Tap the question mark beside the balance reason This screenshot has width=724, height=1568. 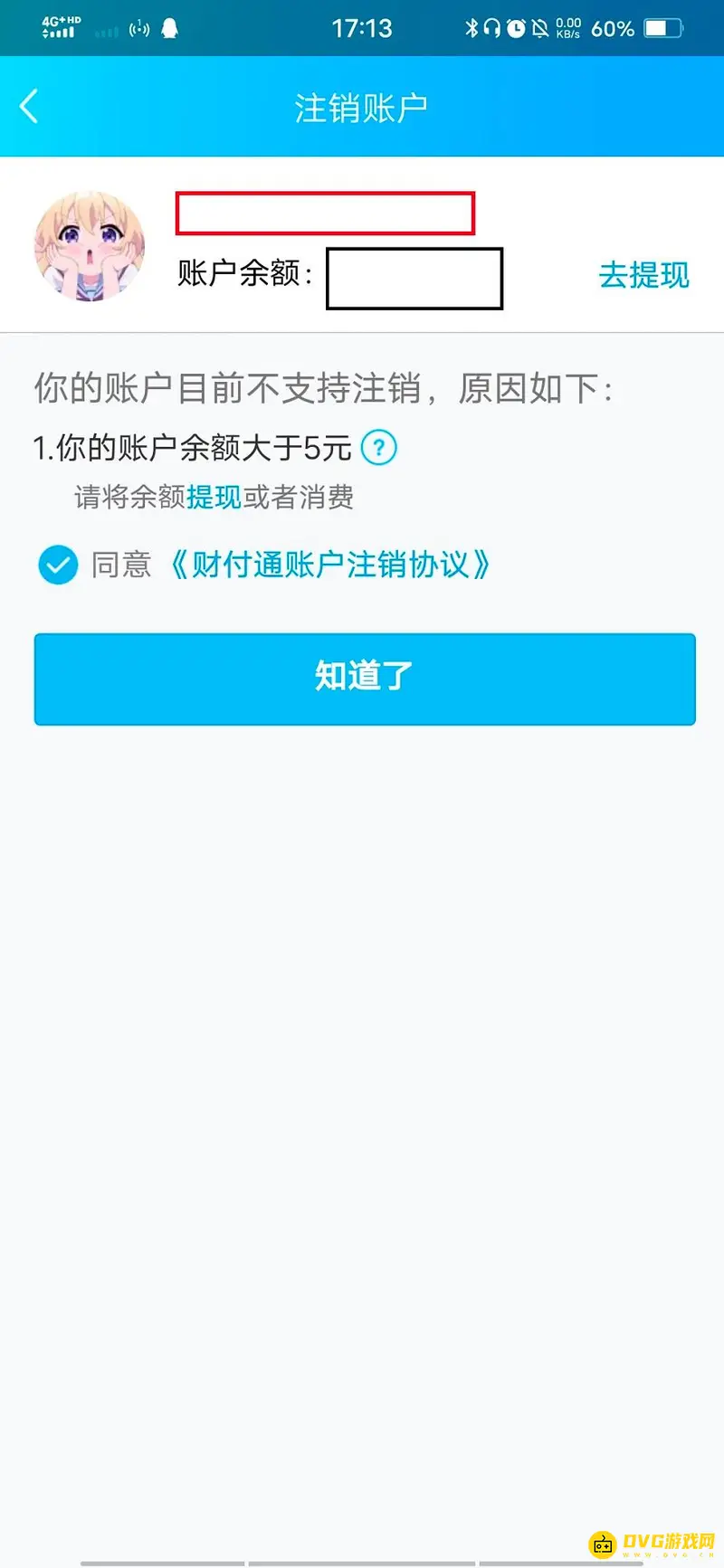click(x=379, y=448)
